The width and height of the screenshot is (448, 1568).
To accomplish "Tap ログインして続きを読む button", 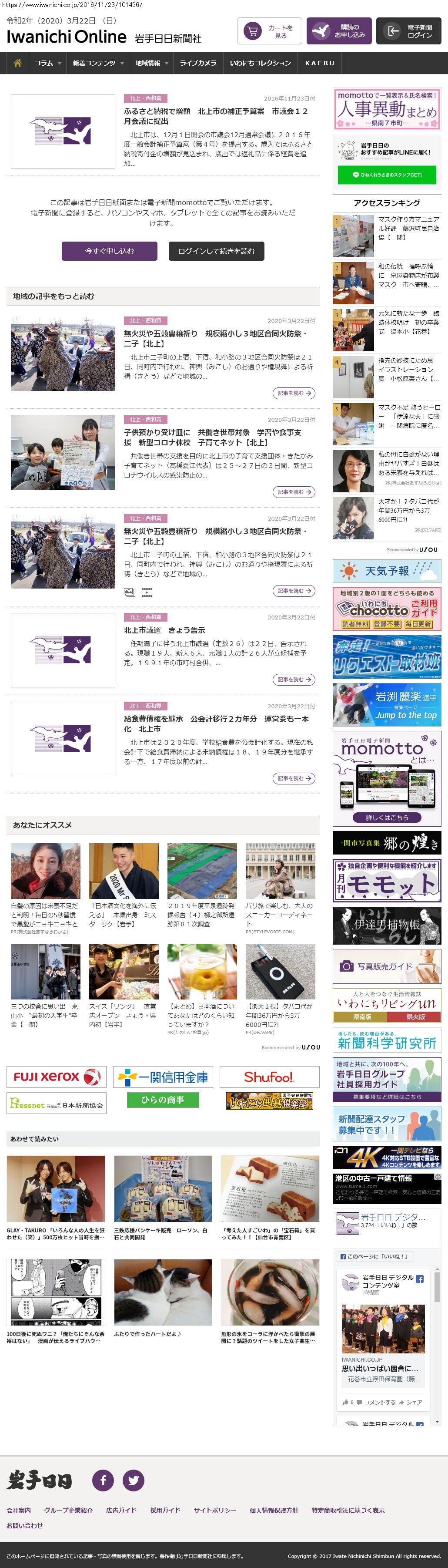I will (x=216, y=251).
